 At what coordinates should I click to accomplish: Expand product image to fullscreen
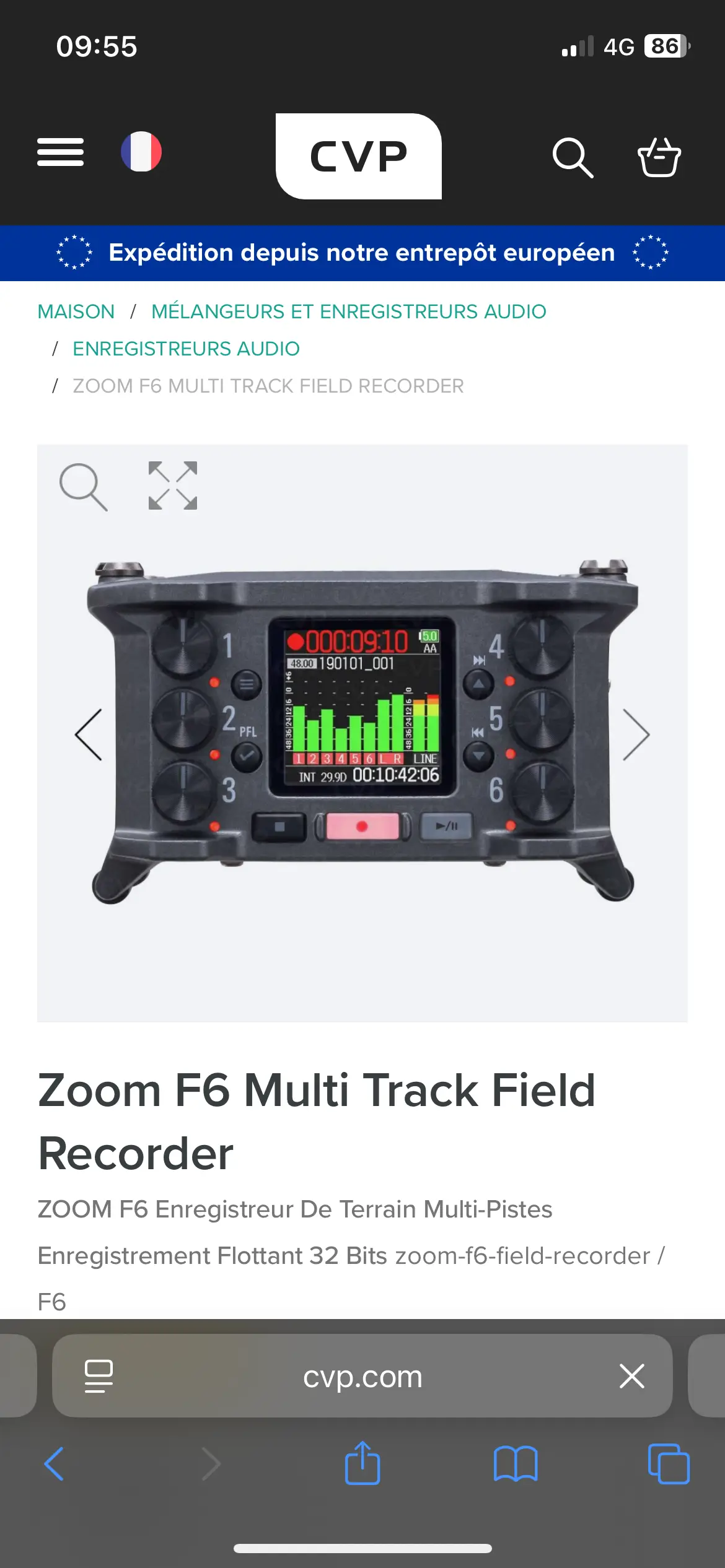click(173, 486)
